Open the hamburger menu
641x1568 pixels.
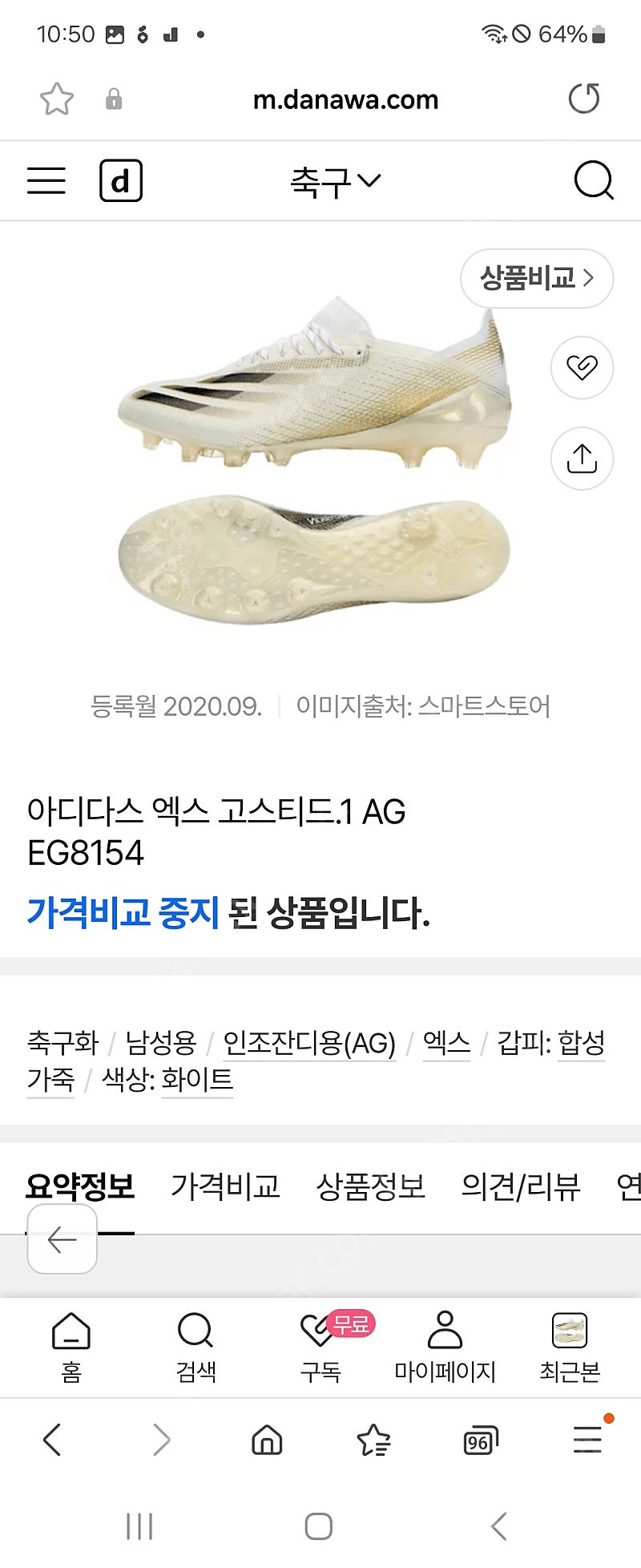(46, 180)
